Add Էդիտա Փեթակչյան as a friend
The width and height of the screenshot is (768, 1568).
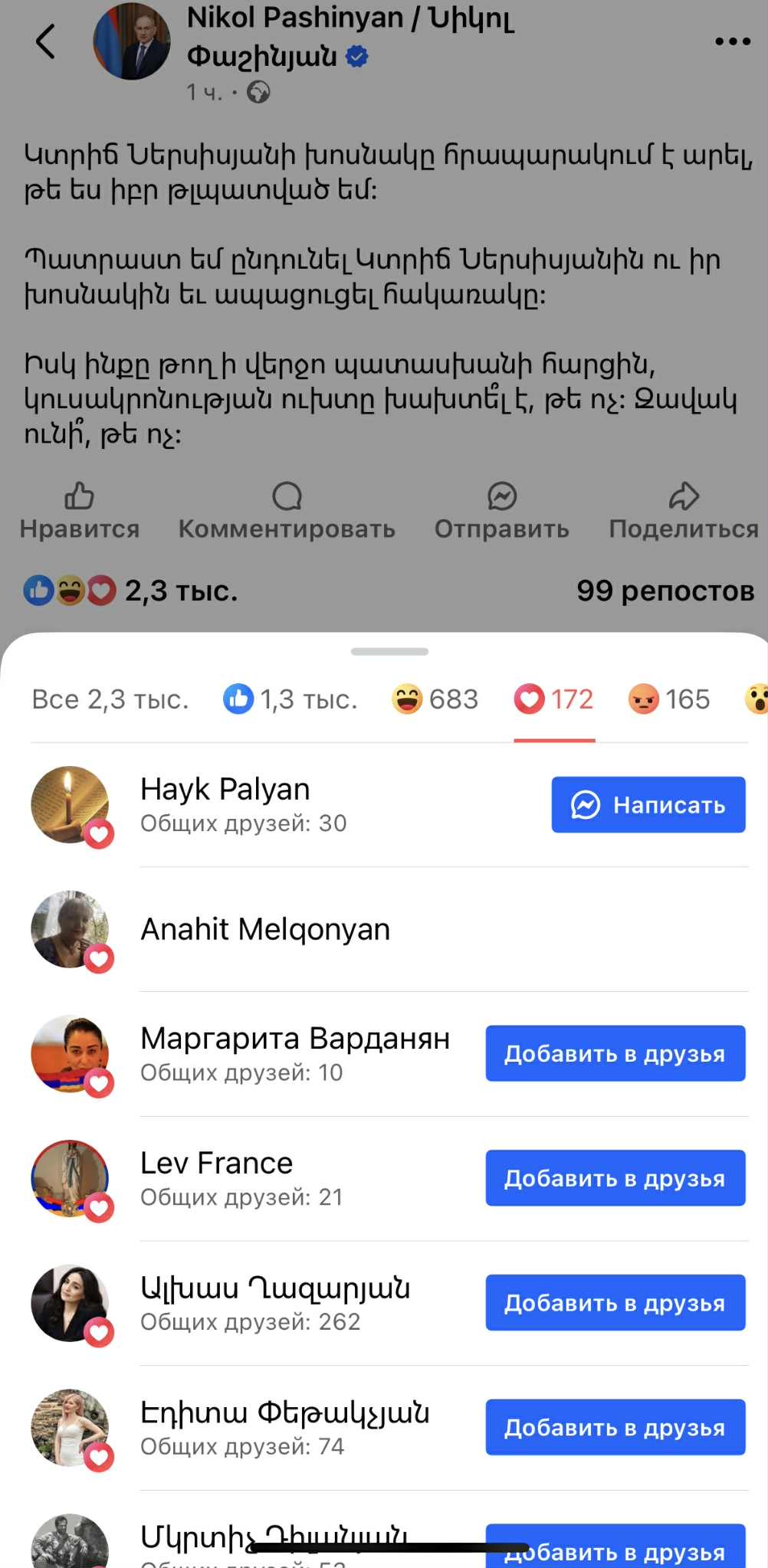[615, 1428]
